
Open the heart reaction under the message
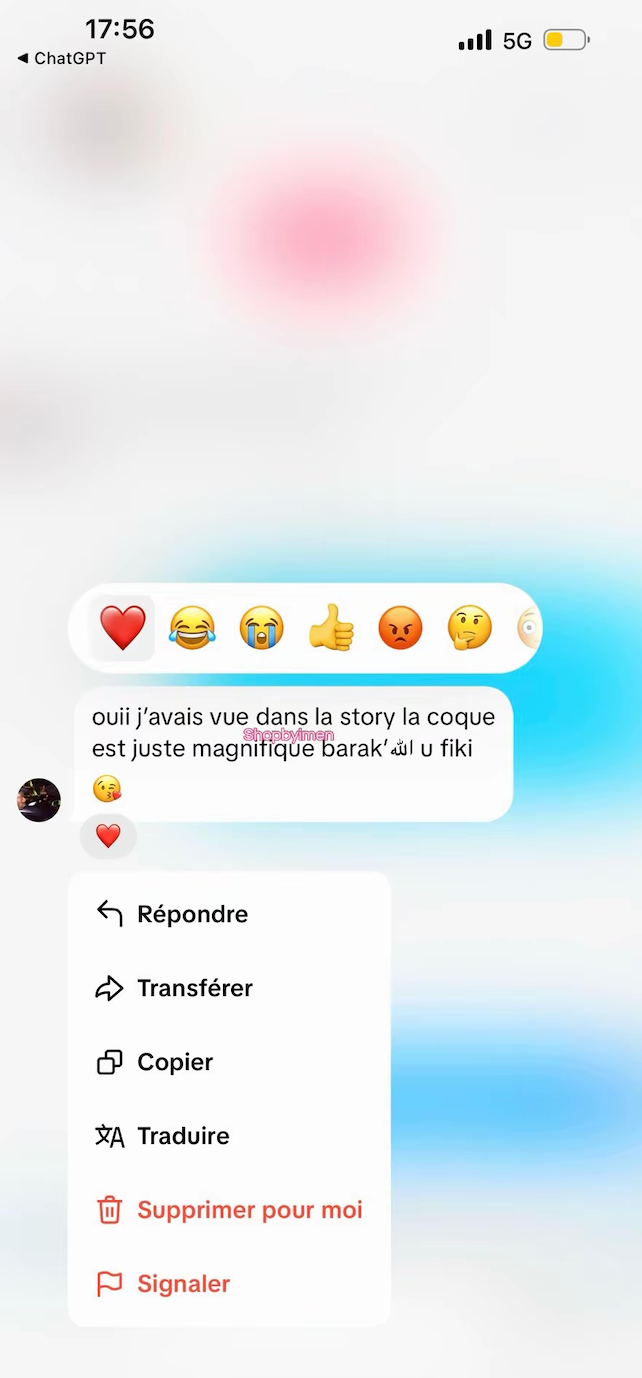(108, 836)
